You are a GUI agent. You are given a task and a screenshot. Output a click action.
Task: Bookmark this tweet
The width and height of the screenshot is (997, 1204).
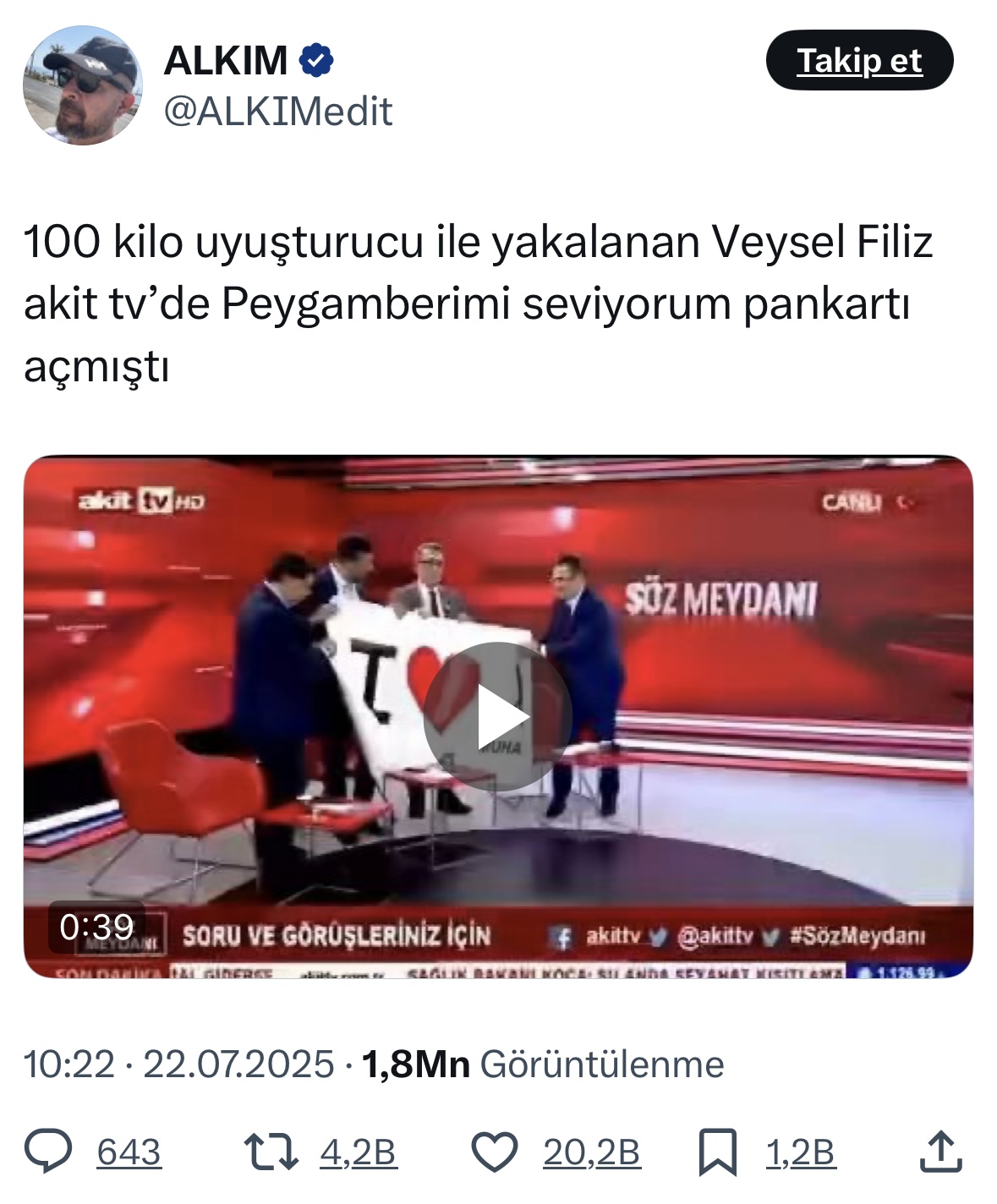(717, 1152)
